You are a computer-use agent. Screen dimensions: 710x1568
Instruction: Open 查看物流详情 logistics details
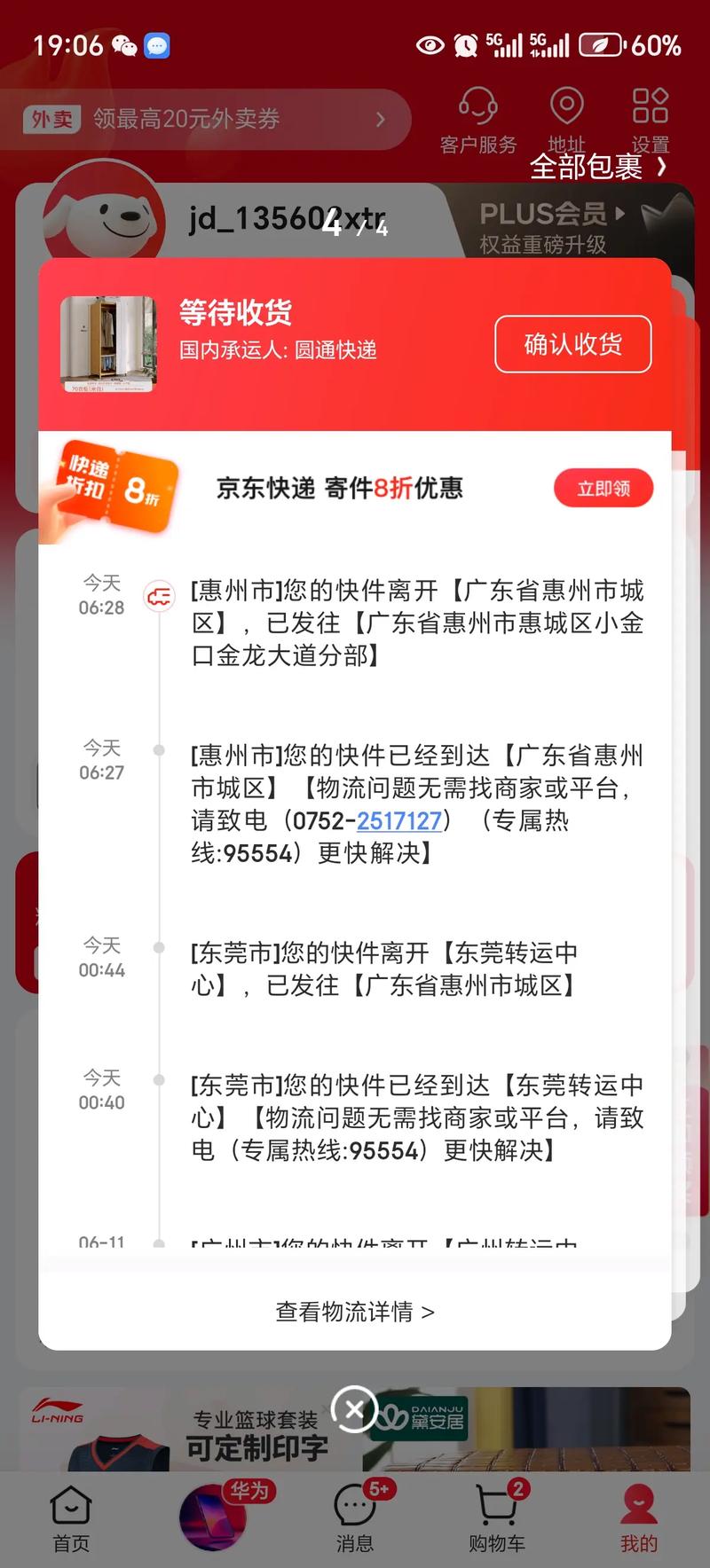[354, 1311]
